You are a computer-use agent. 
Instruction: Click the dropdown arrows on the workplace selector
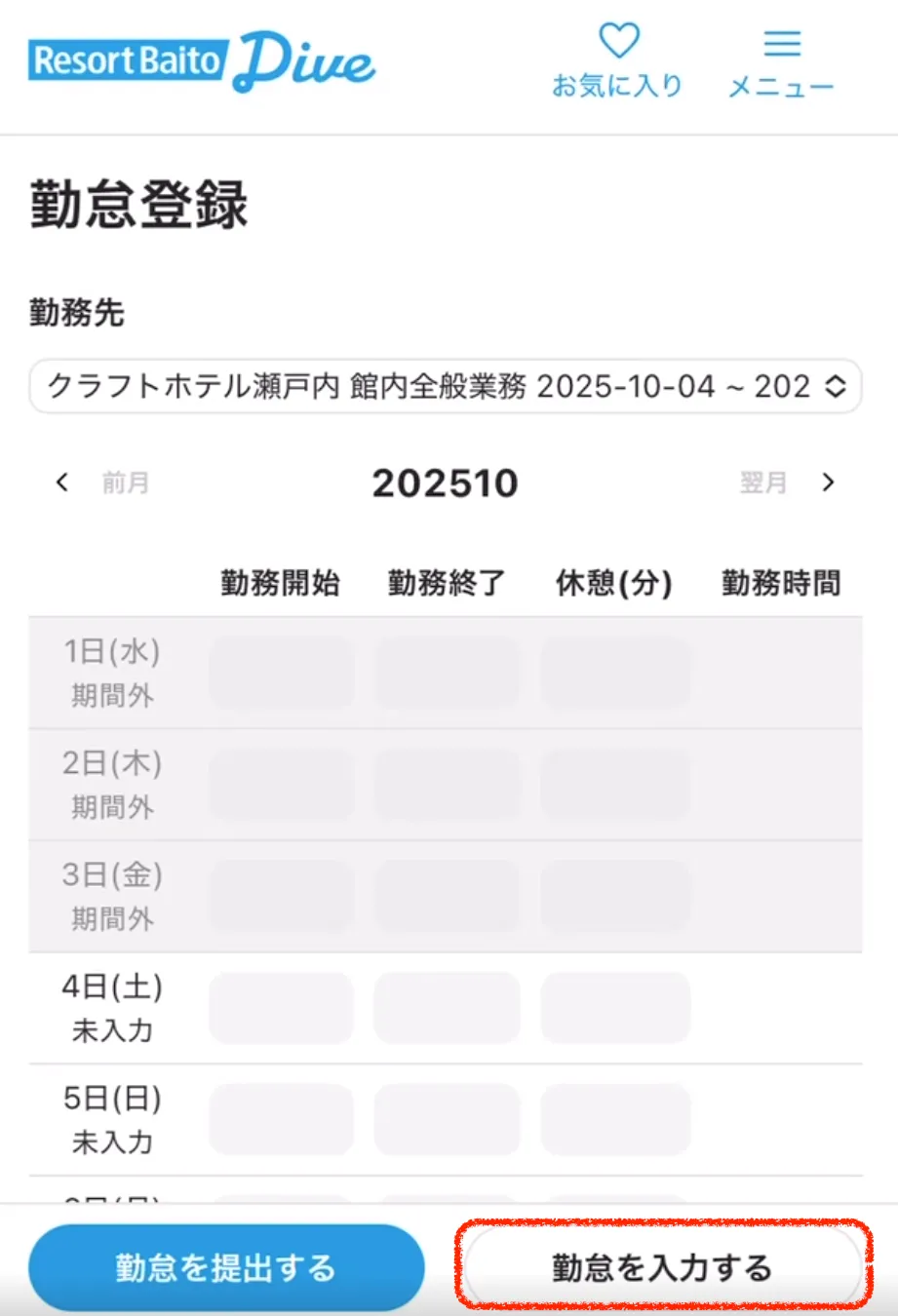point(834,386)
